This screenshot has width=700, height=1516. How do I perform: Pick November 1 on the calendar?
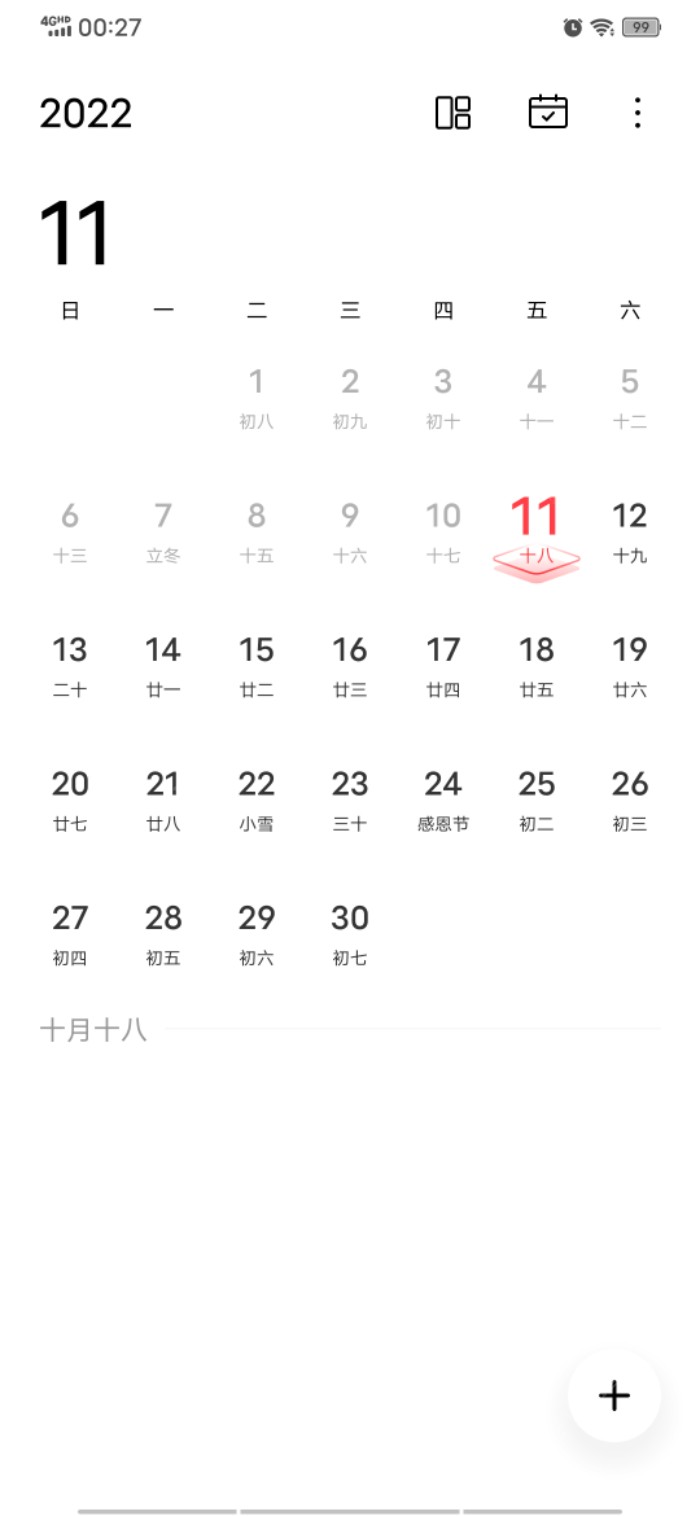(257, 398)
